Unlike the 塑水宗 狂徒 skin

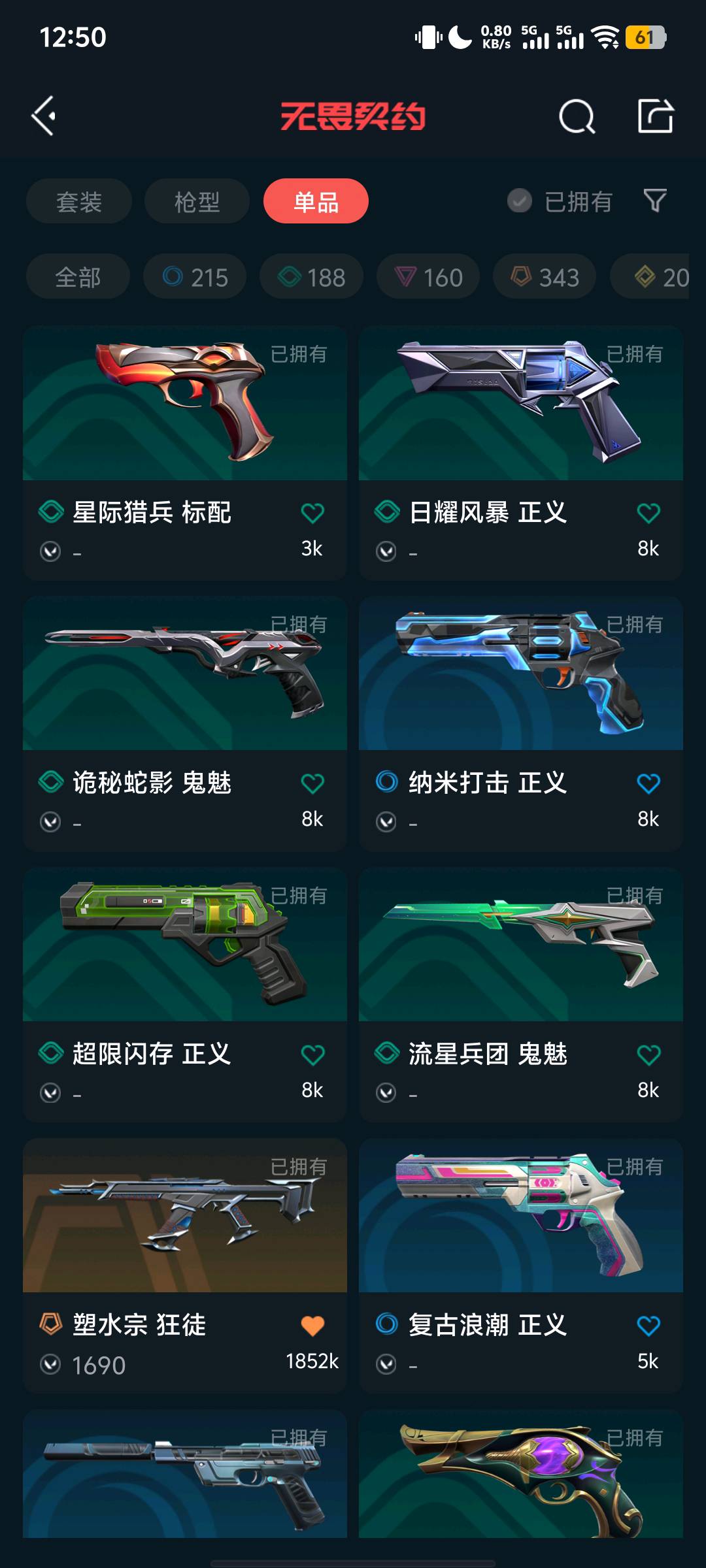coord(312,1325)
